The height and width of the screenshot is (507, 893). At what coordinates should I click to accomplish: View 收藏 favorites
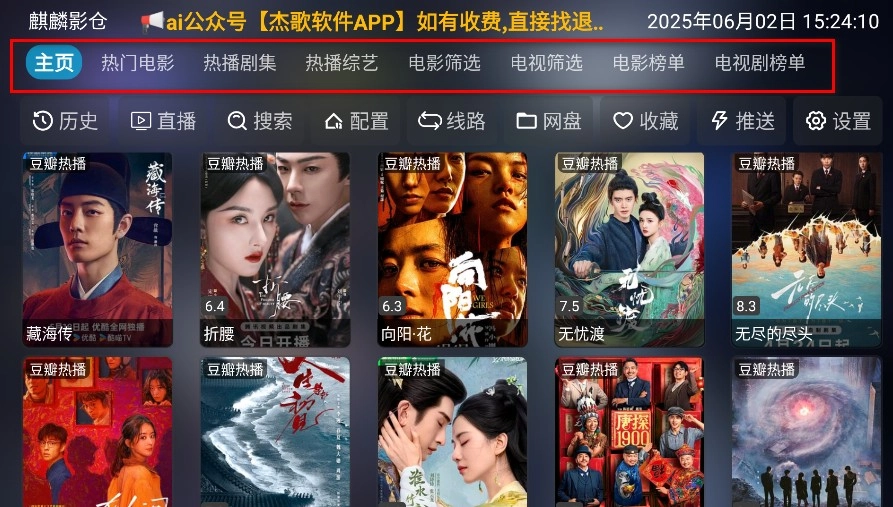[646, 121]
